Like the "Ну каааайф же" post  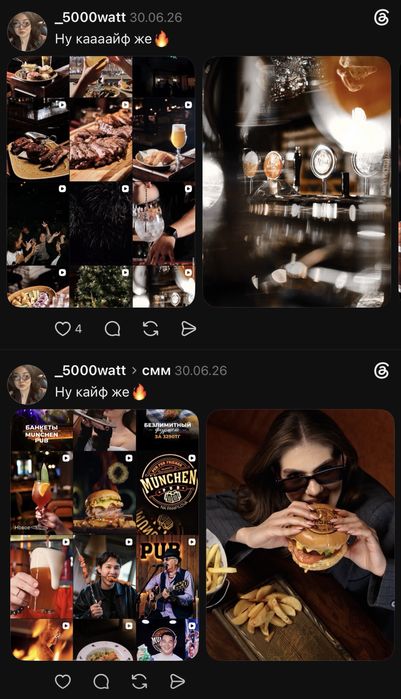click(x=63, y=329)
